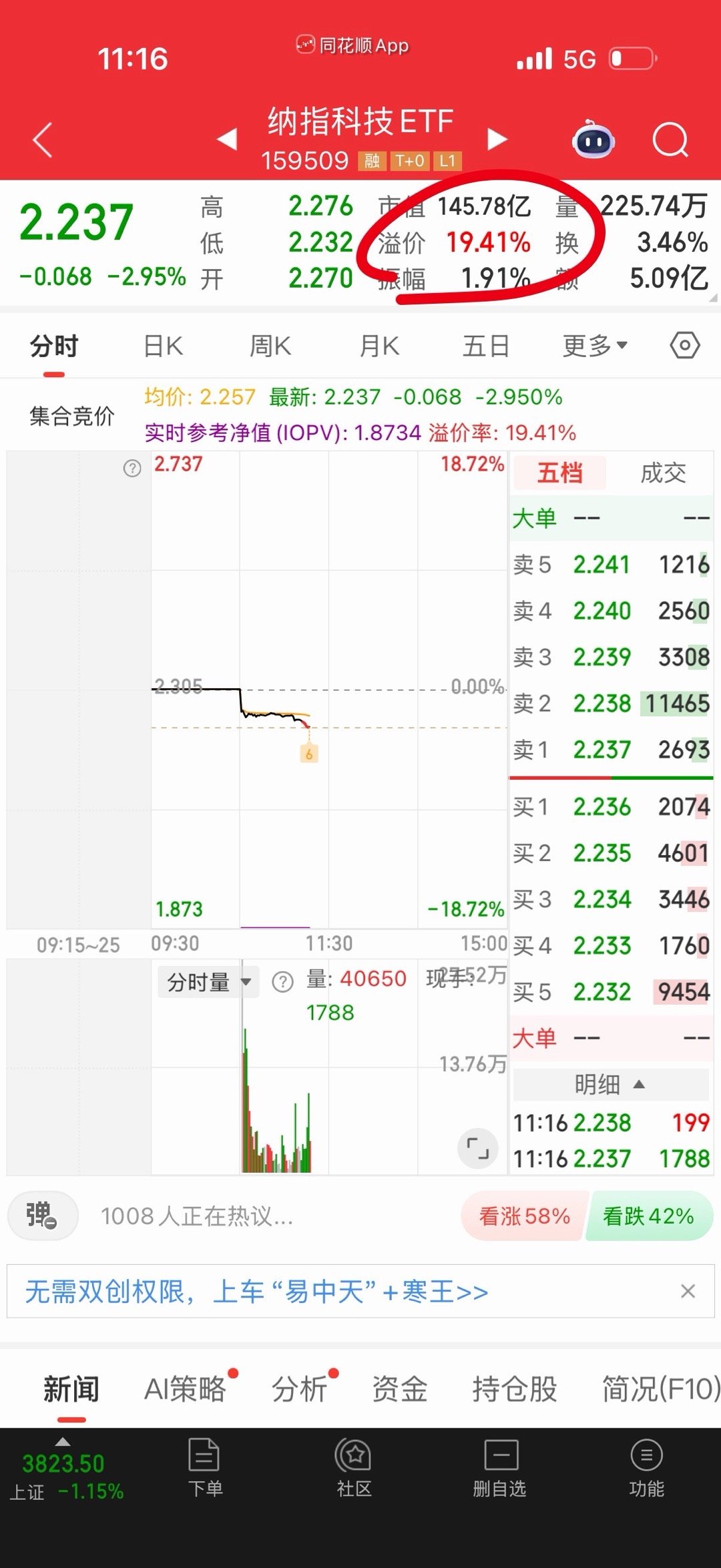Select the 卖1 ask price row

(611, 750)
